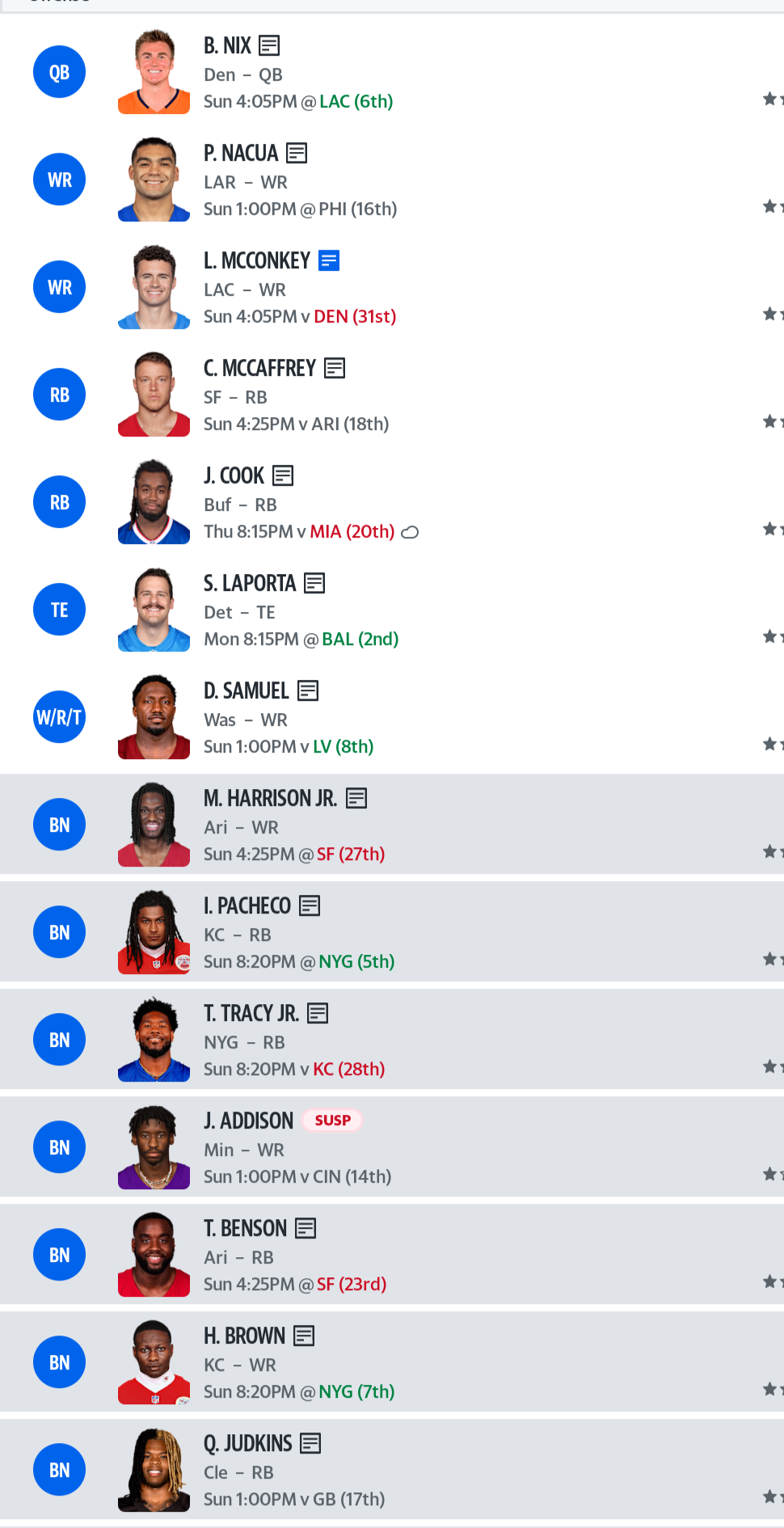Screen dimensions: 784x1528
Task: View new notes for L. McConkey
Action: click(x=329, y=260)
